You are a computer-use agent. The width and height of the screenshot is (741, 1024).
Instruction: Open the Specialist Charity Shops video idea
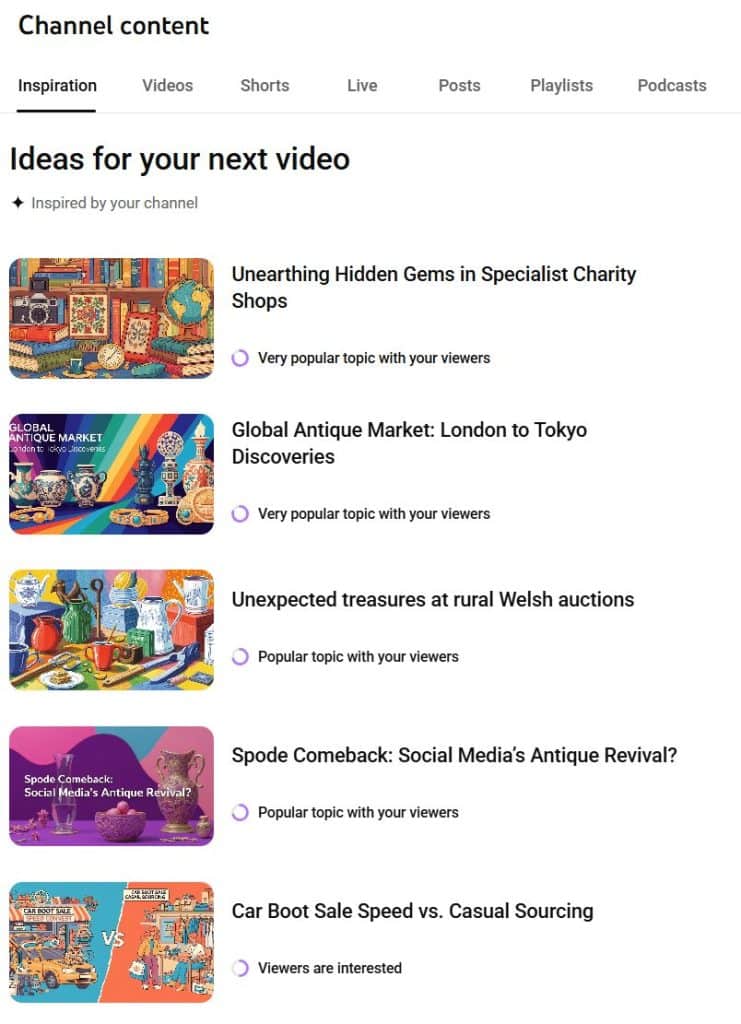pyautogui.click(x=433, y=287)
